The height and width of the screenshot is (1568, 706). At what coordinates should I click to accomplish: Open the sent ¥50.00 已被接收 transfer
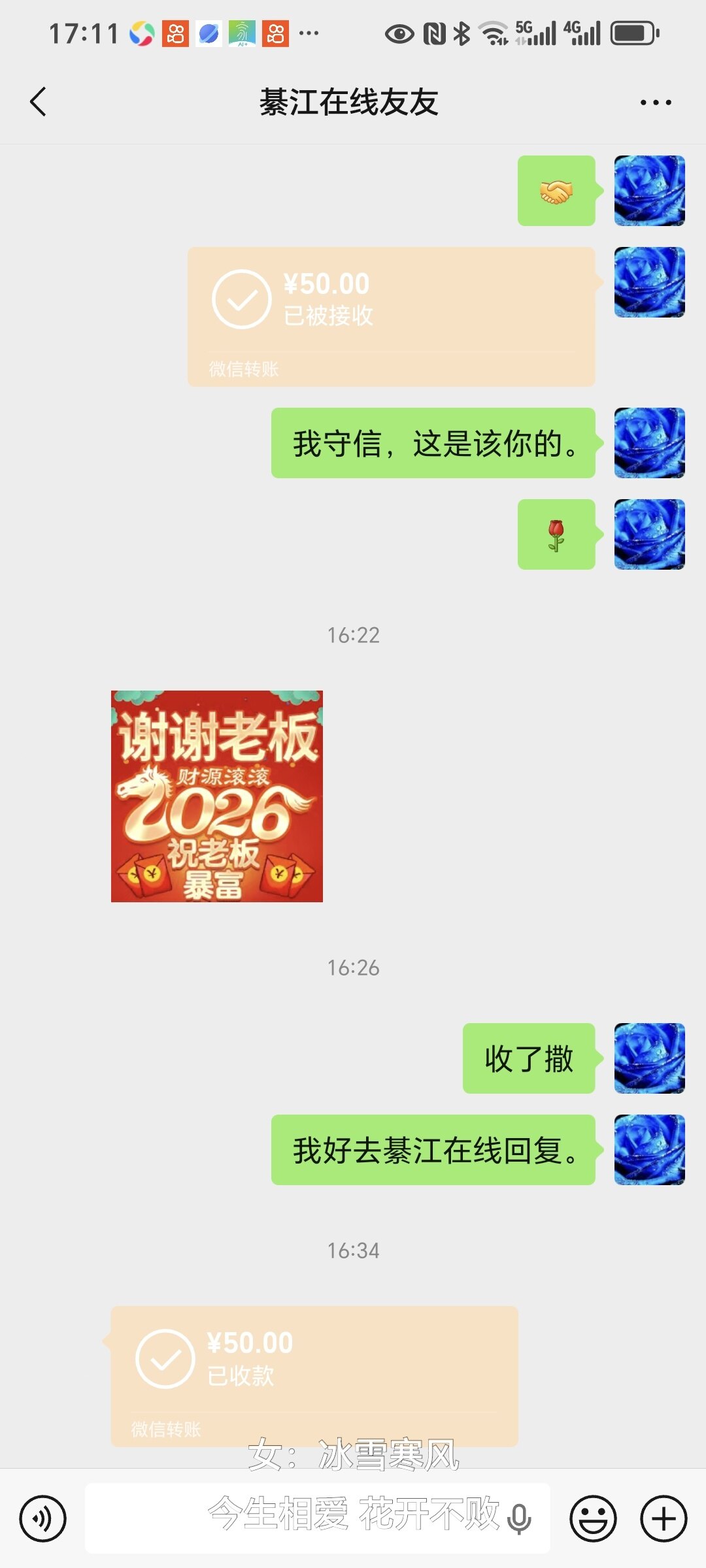click(391, 316)
